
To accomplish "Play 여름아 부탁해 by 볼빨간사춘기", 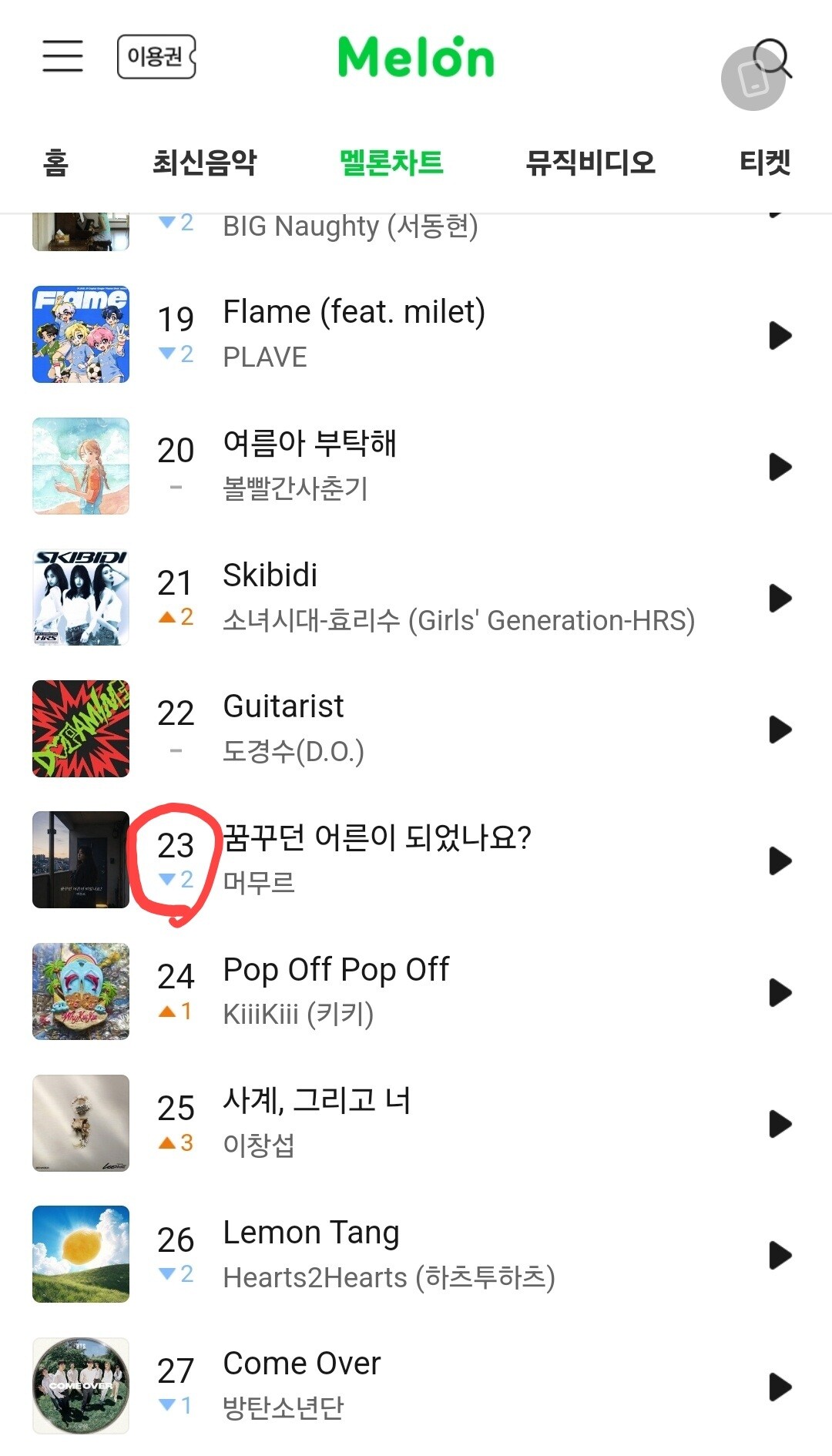I will point(780,467).
